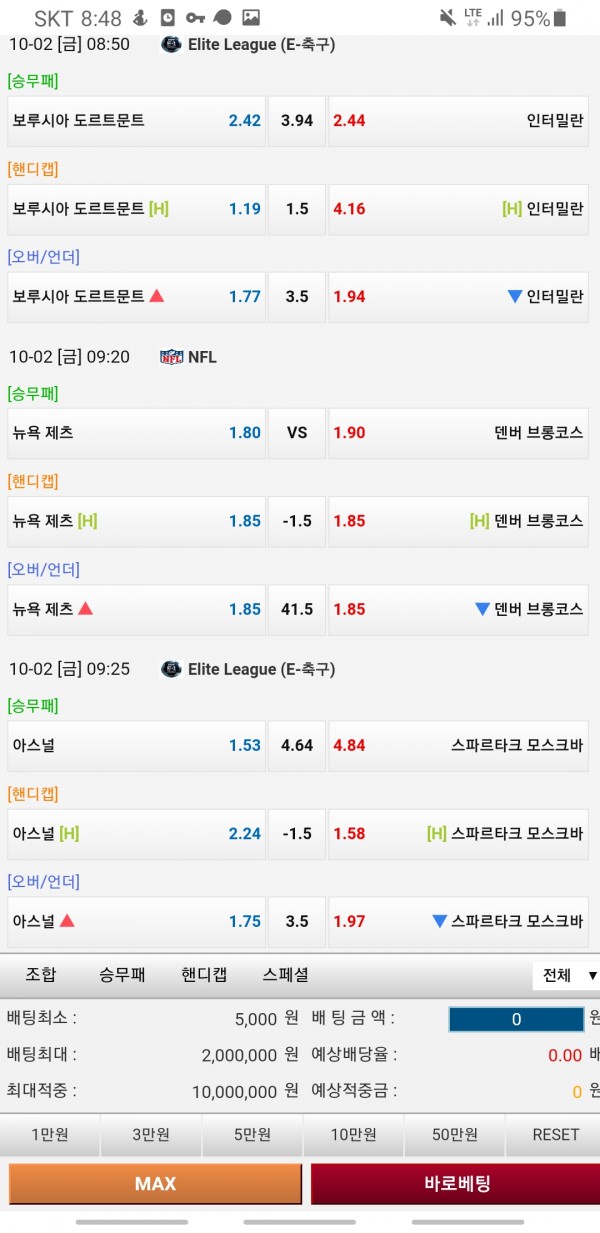600x1233 pixels.
Task: Pick the 3.94 draw for Dortmund vs Inter
Action: click(x=297, y=121)
